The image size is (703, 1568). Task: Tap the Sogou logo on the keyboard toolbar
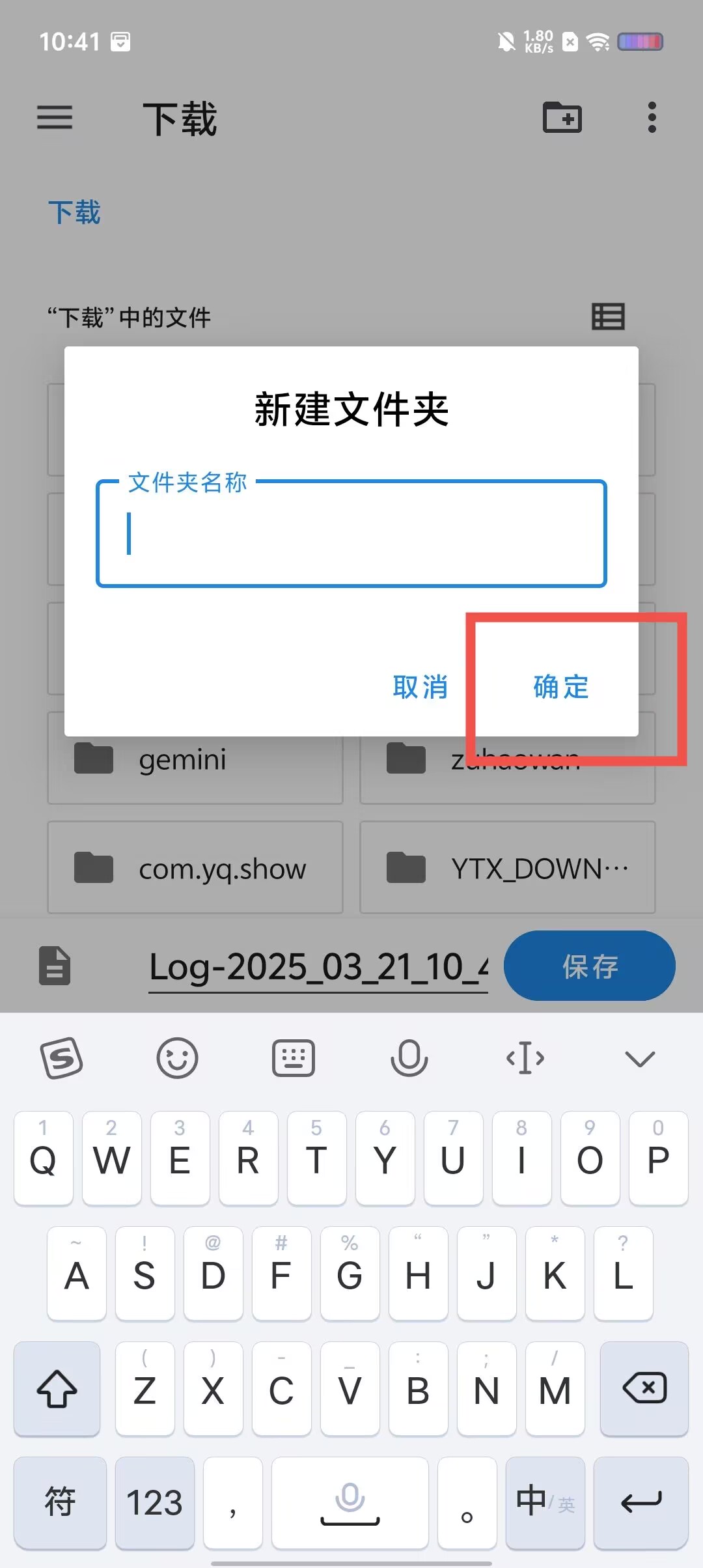pos(62,1058)
